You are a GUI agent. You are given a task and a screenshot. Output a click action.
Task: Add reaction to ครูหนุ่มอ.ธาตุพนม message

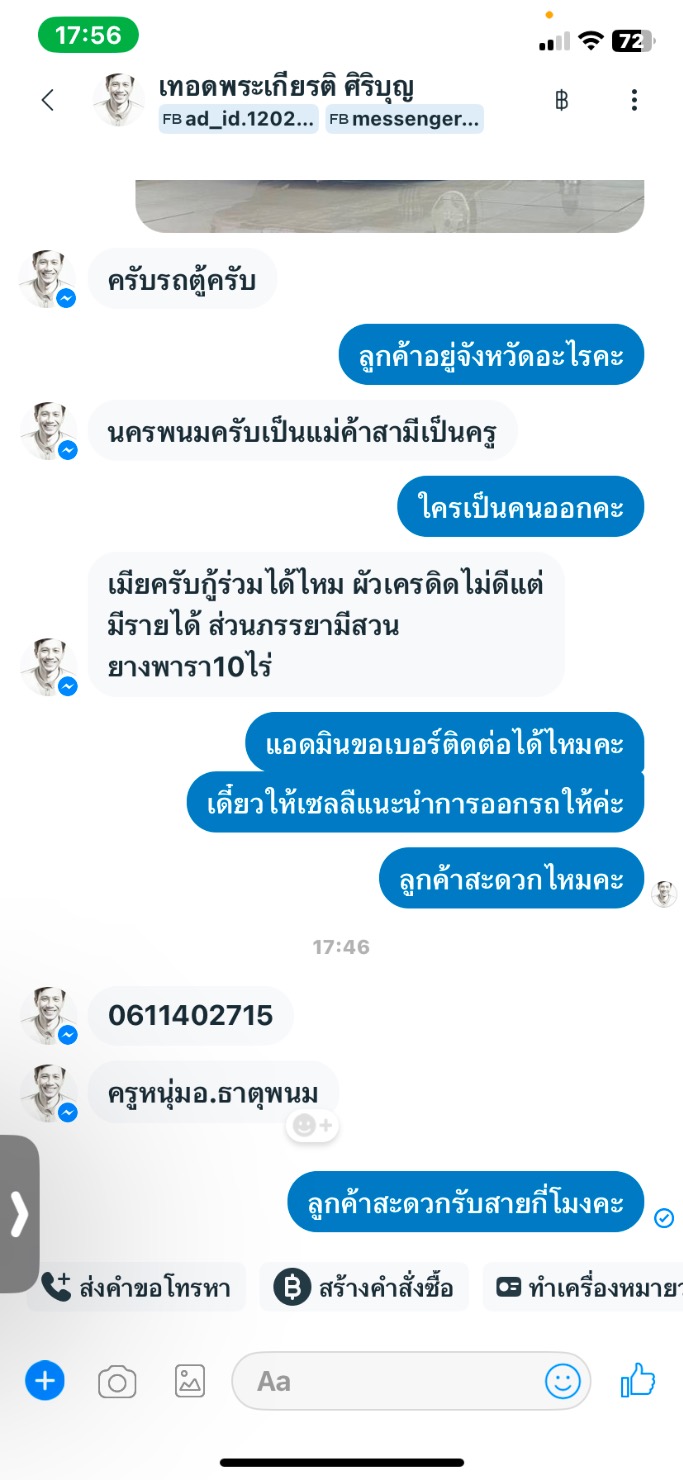(x=313, y=1126)
